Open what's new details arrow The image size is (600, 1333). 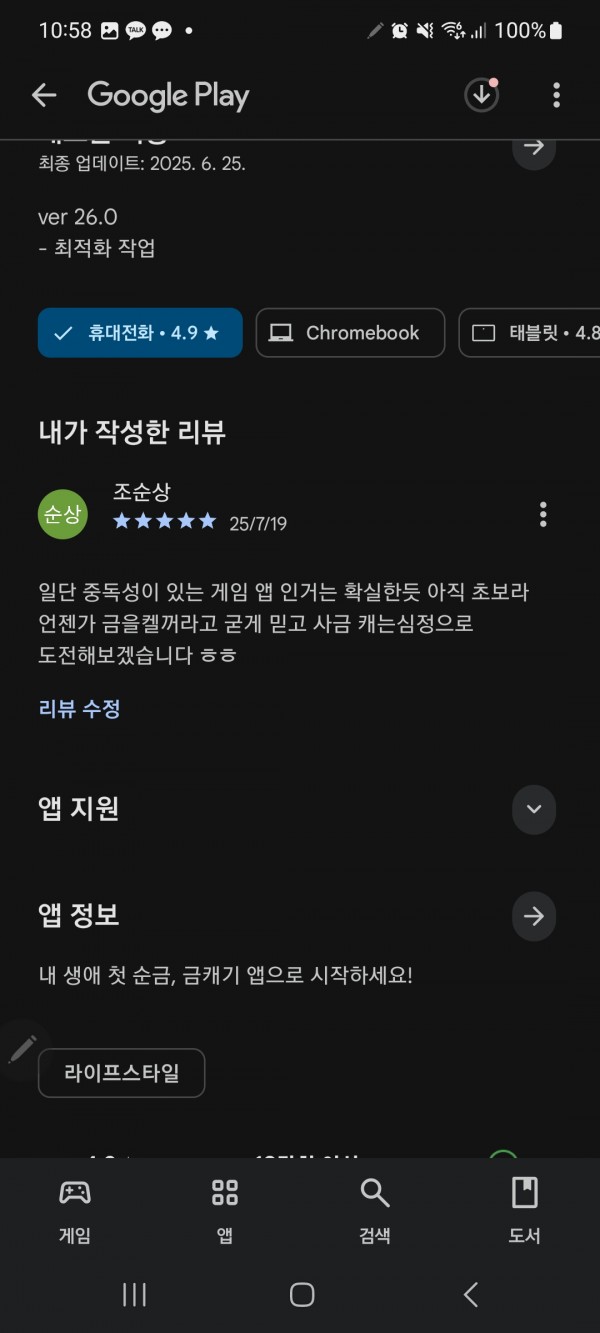(x=534, y=148)
